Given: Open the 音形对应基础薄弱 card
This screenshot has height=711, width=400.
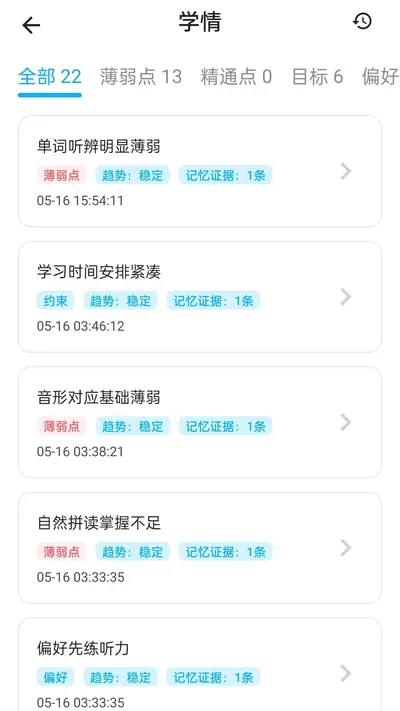Looking at the screenshot, I should [200, 422].
